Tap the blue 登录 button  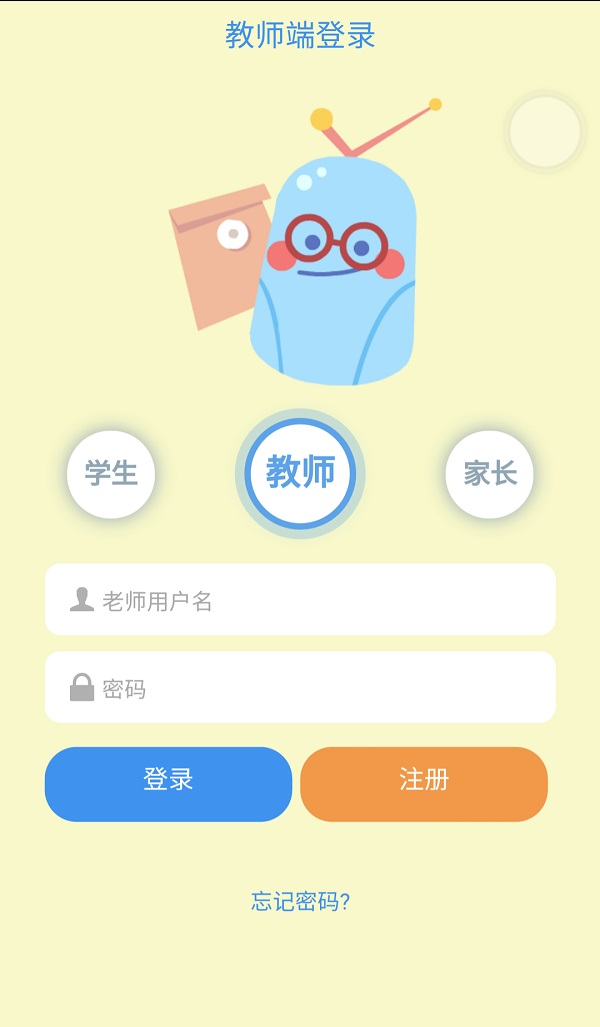(x=168, y=784)
